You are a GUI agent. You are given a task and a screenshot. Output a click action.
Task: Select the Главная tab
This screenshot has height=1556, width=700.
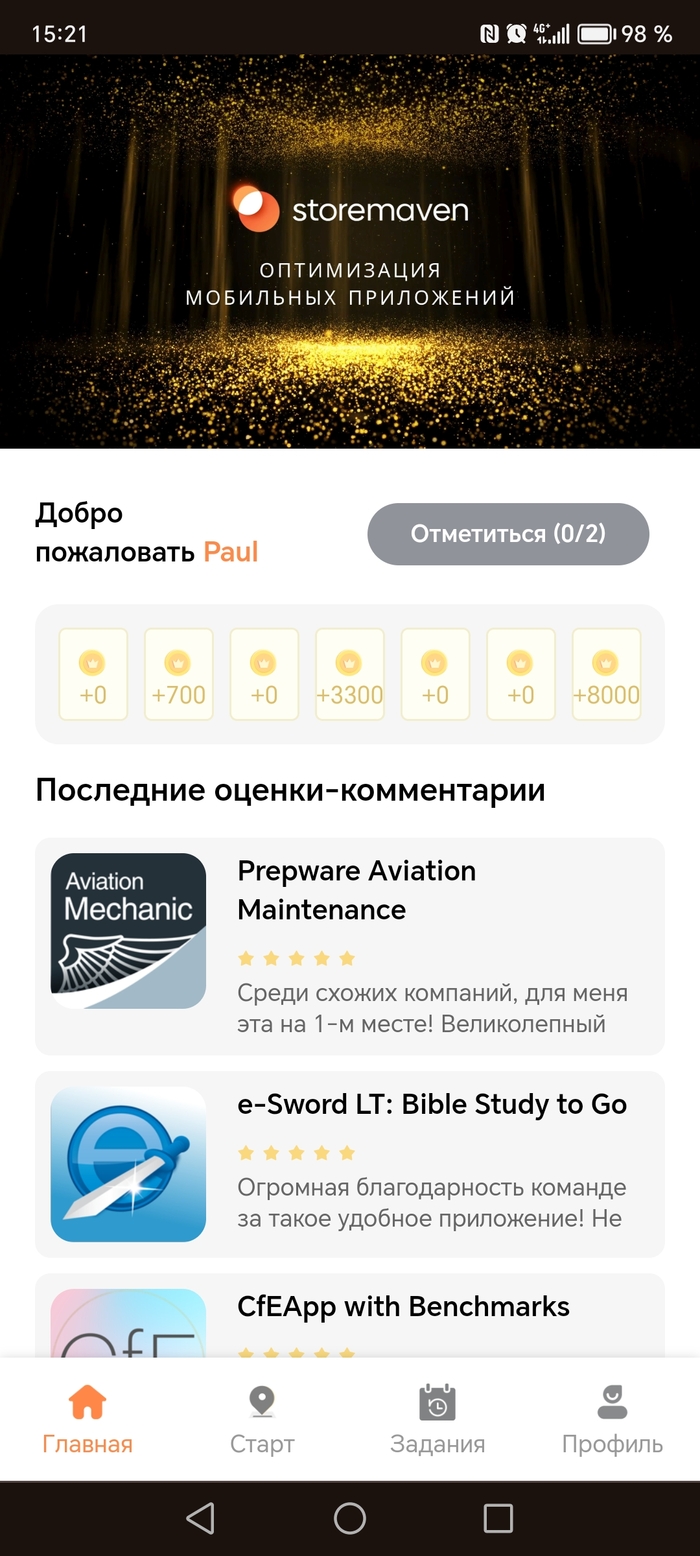pos(87,1420)
